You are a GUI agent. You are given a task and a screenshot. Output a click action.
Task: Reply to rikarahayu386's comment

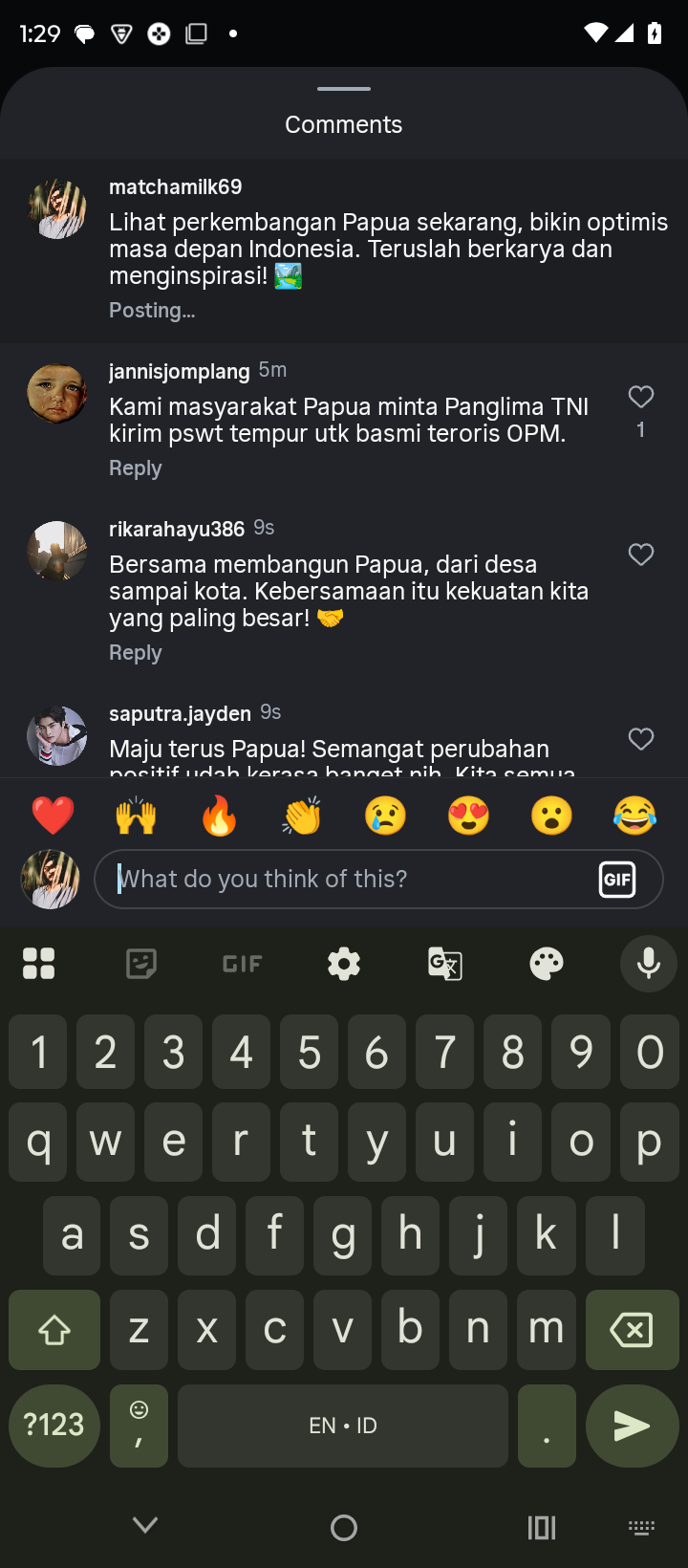coord(135,653)
